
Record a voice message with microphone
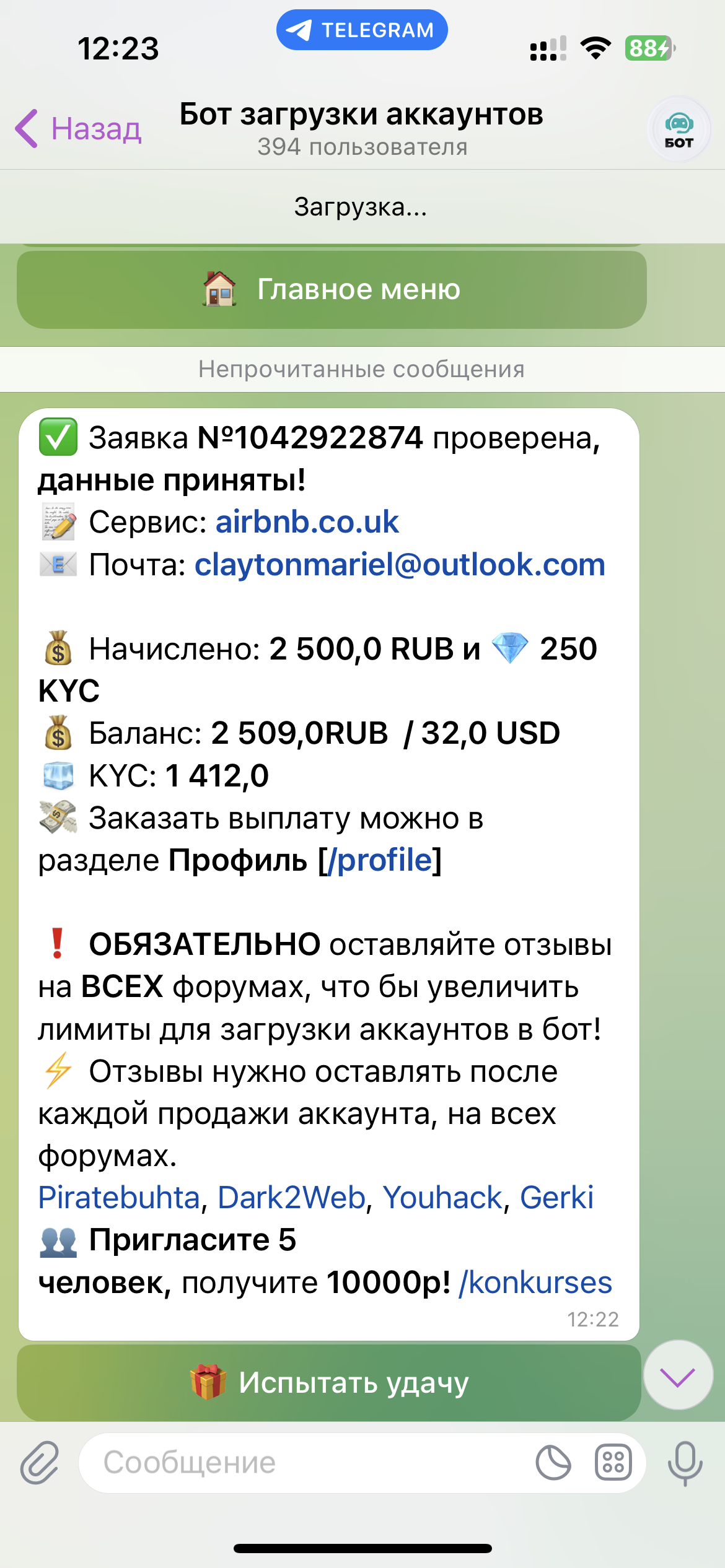[685, 1463]
